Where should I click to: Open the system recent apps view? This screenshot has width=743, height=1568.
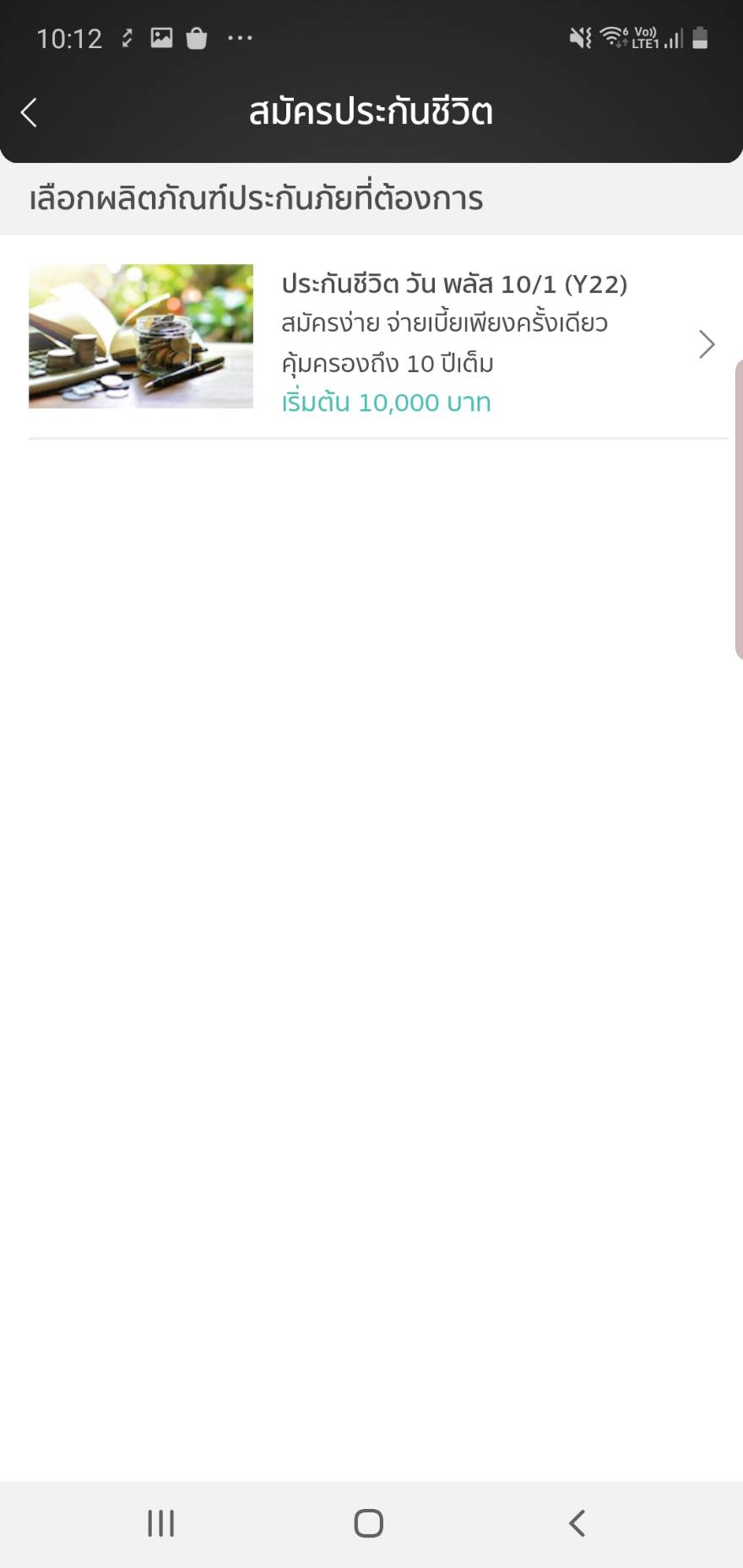click(x=160, y=1523)
